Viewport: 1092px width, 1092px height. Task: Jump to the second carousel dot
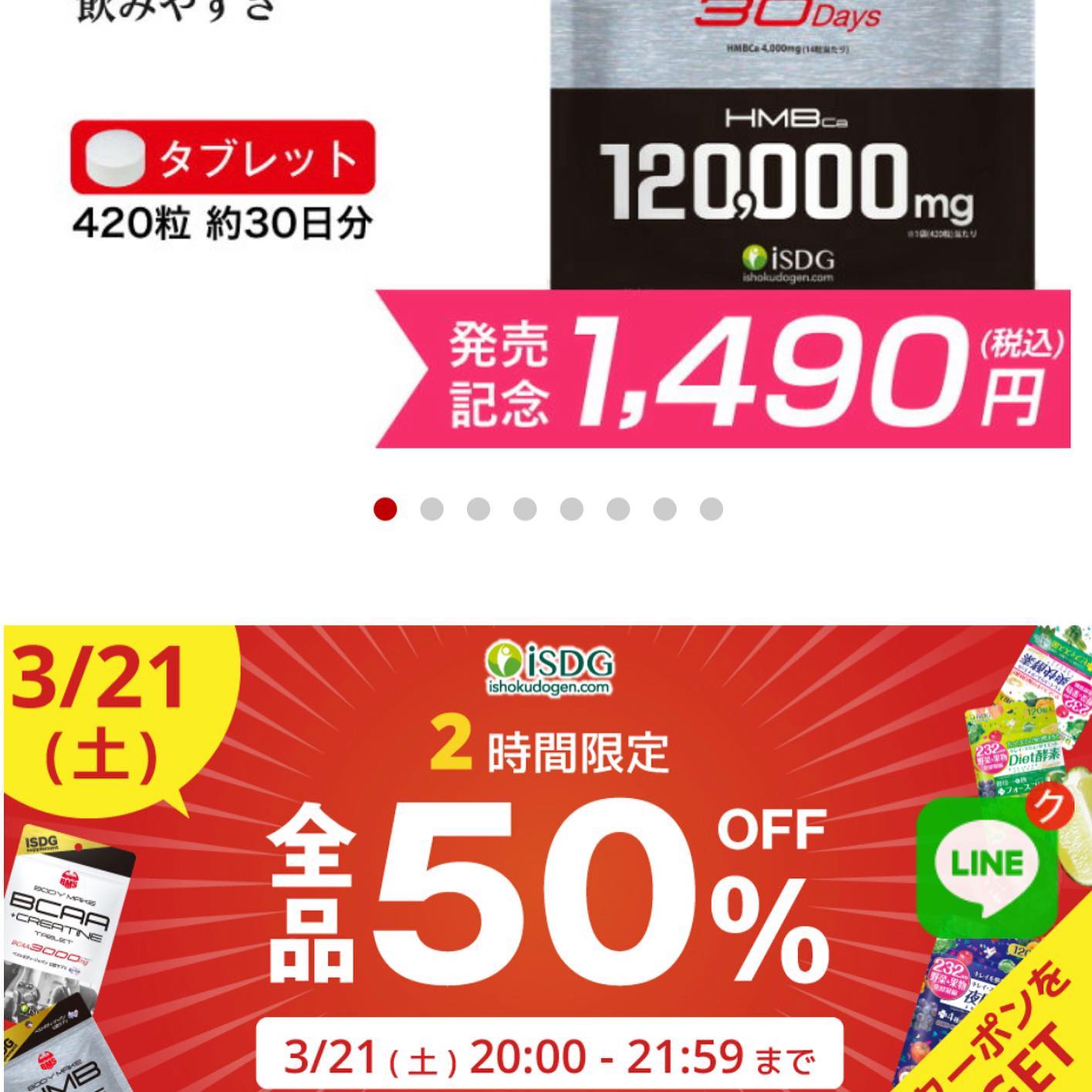[x=431, y=509]
